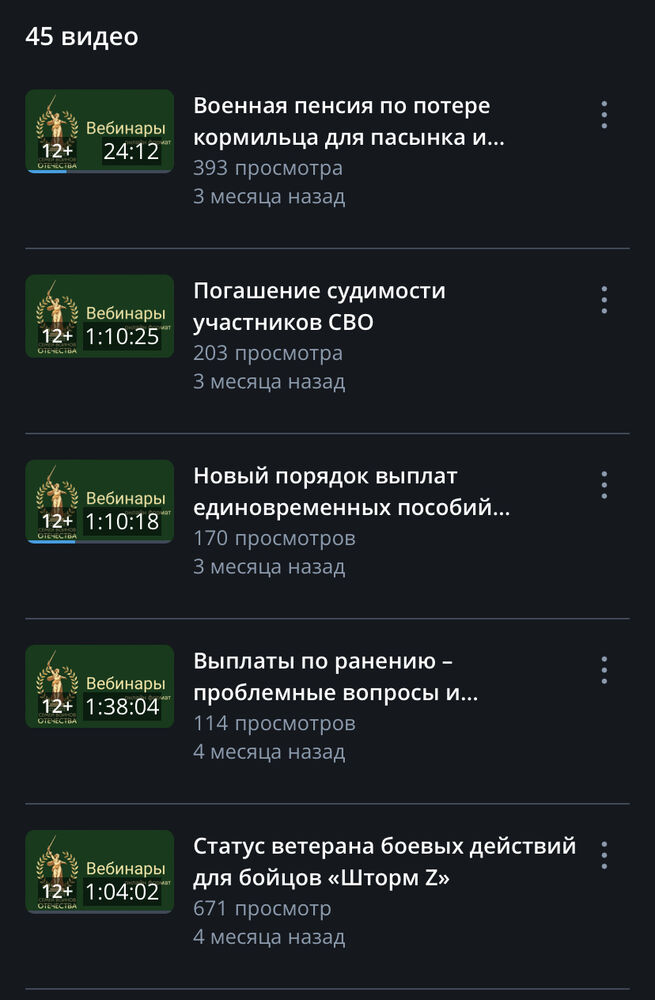The height and width of the screenshot is (1000, 655).
Task: Open video «Погашение судимости участников СВО»
Action: [319, 306]
